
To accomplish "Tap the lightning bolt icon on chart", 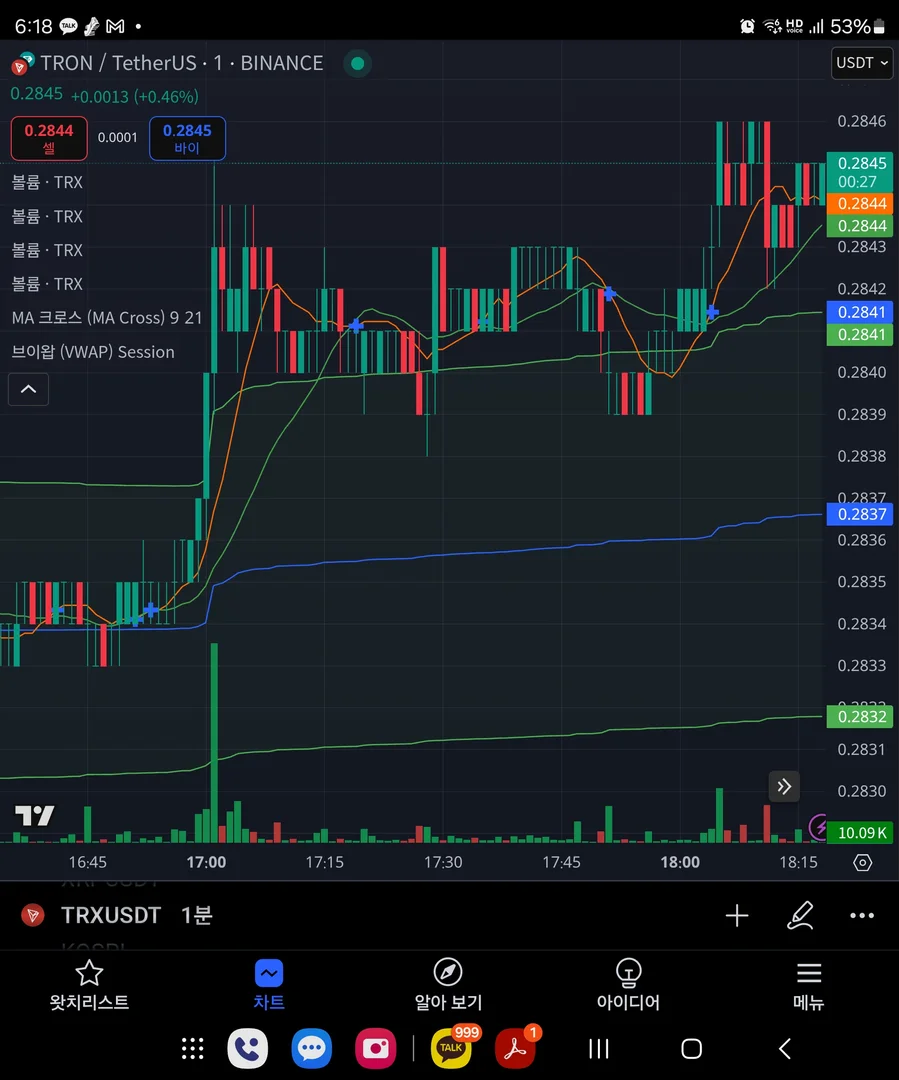I will pos(819,827).
